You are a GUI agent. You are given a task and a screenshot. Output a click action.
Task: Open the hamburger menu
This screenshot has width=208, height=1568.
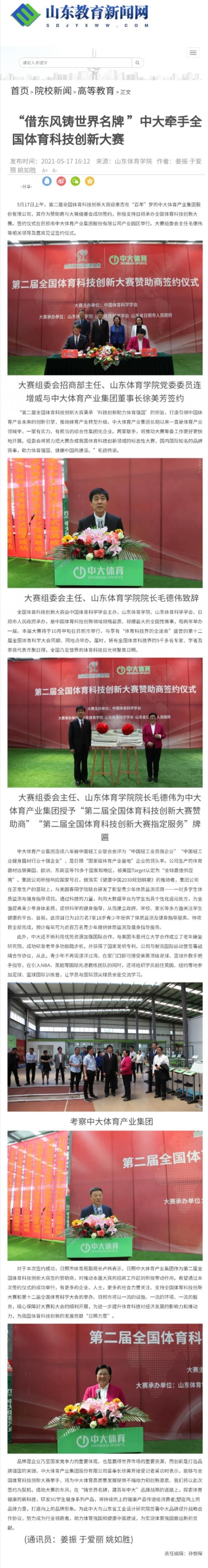(193, 52)
